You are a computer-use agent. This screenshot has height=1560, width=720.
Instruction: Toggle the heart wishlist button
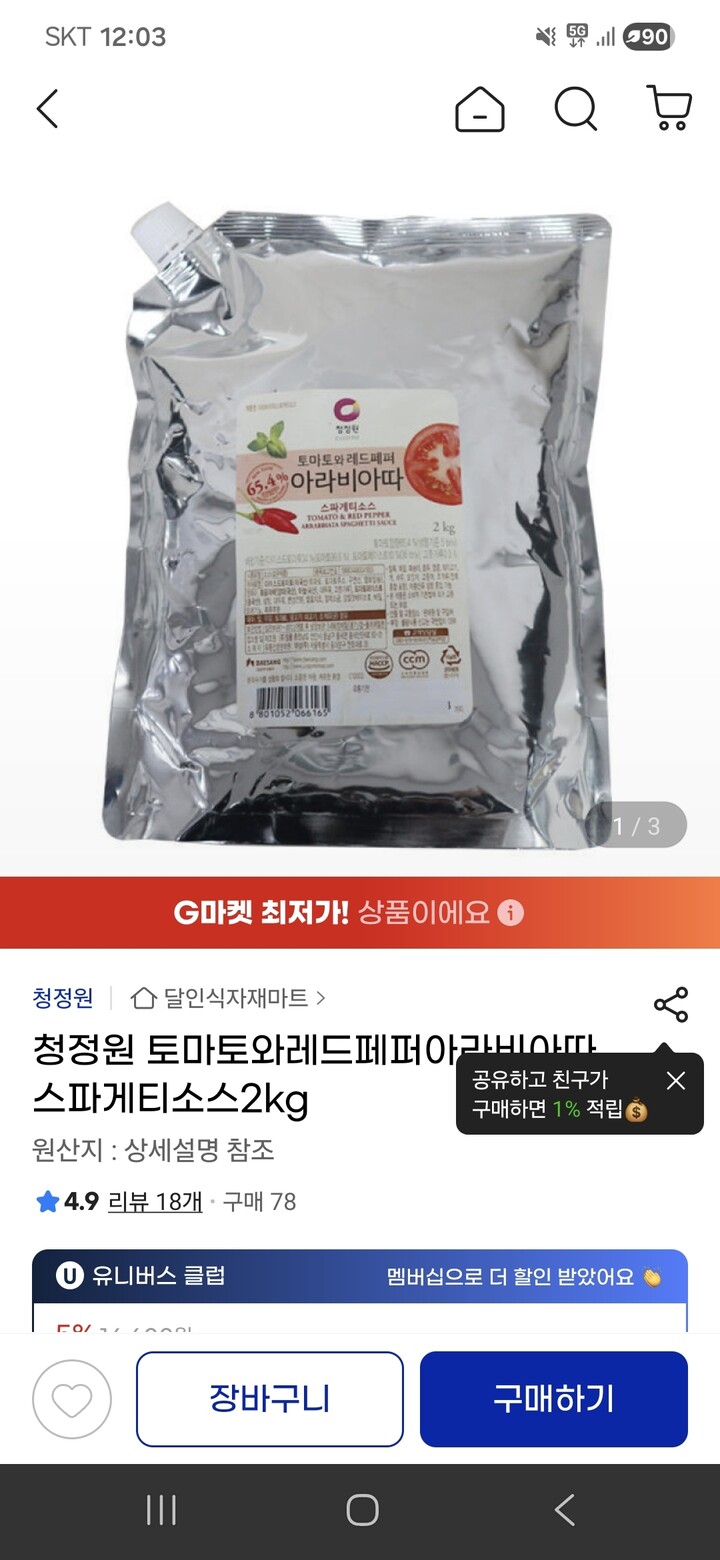[x=70, y=1398]
